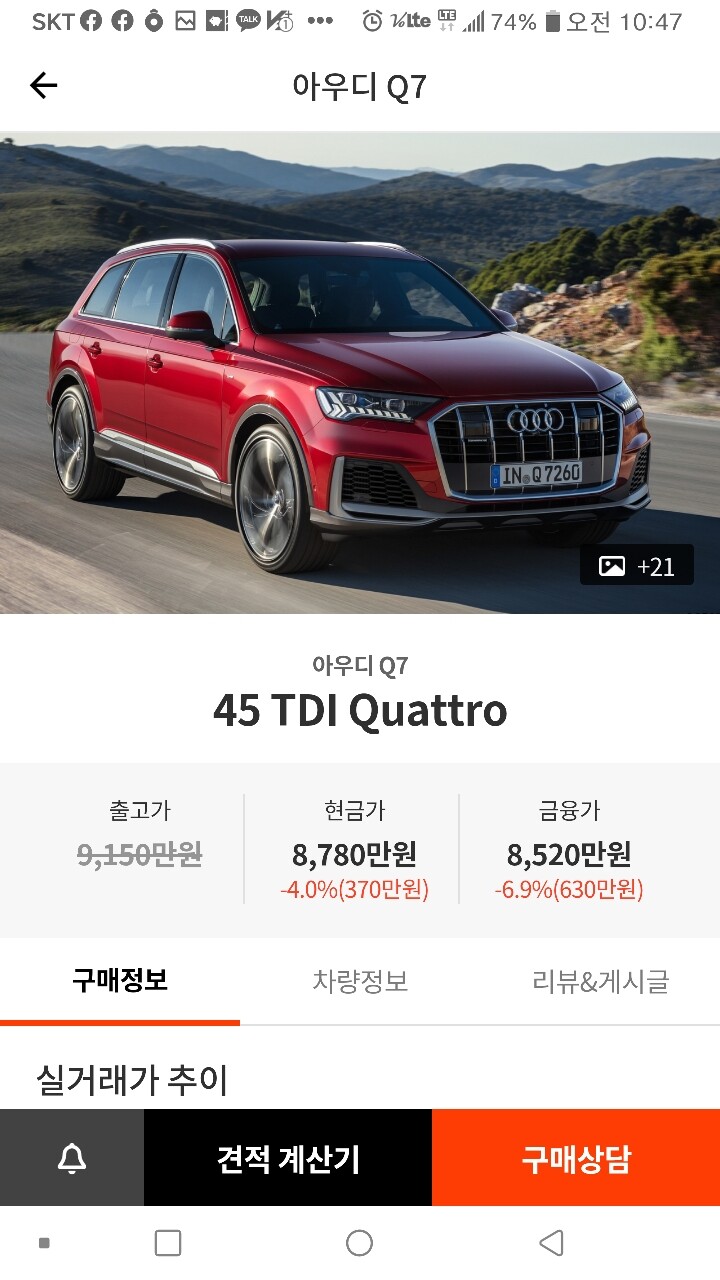Image resolution: width=720 pixels, height=1280 pixels.
Task: Switch to the 구매정보 tab
Action: point(120,981)
